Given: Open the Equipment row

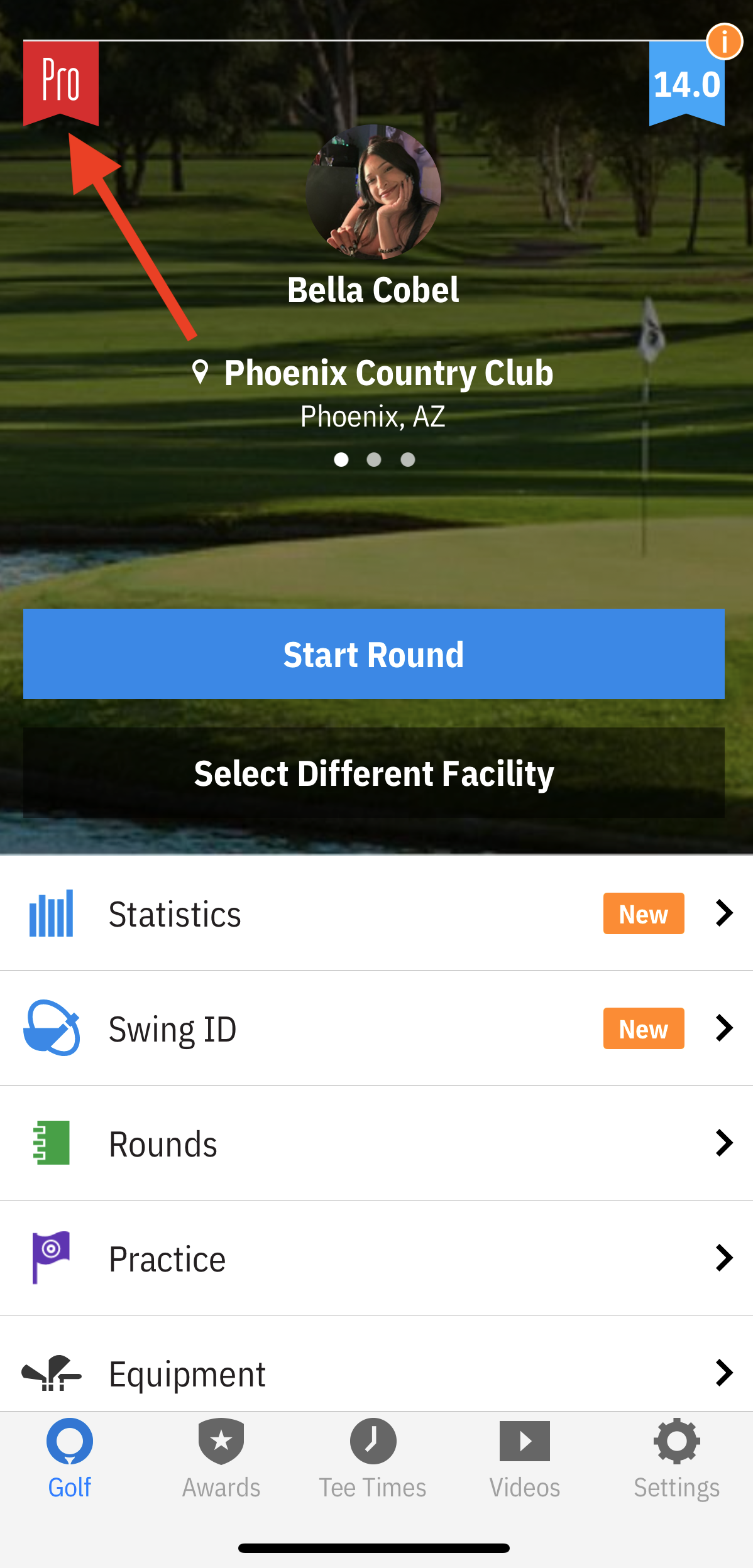Looking at the screenshot, I should click(x=376, y=1372).
